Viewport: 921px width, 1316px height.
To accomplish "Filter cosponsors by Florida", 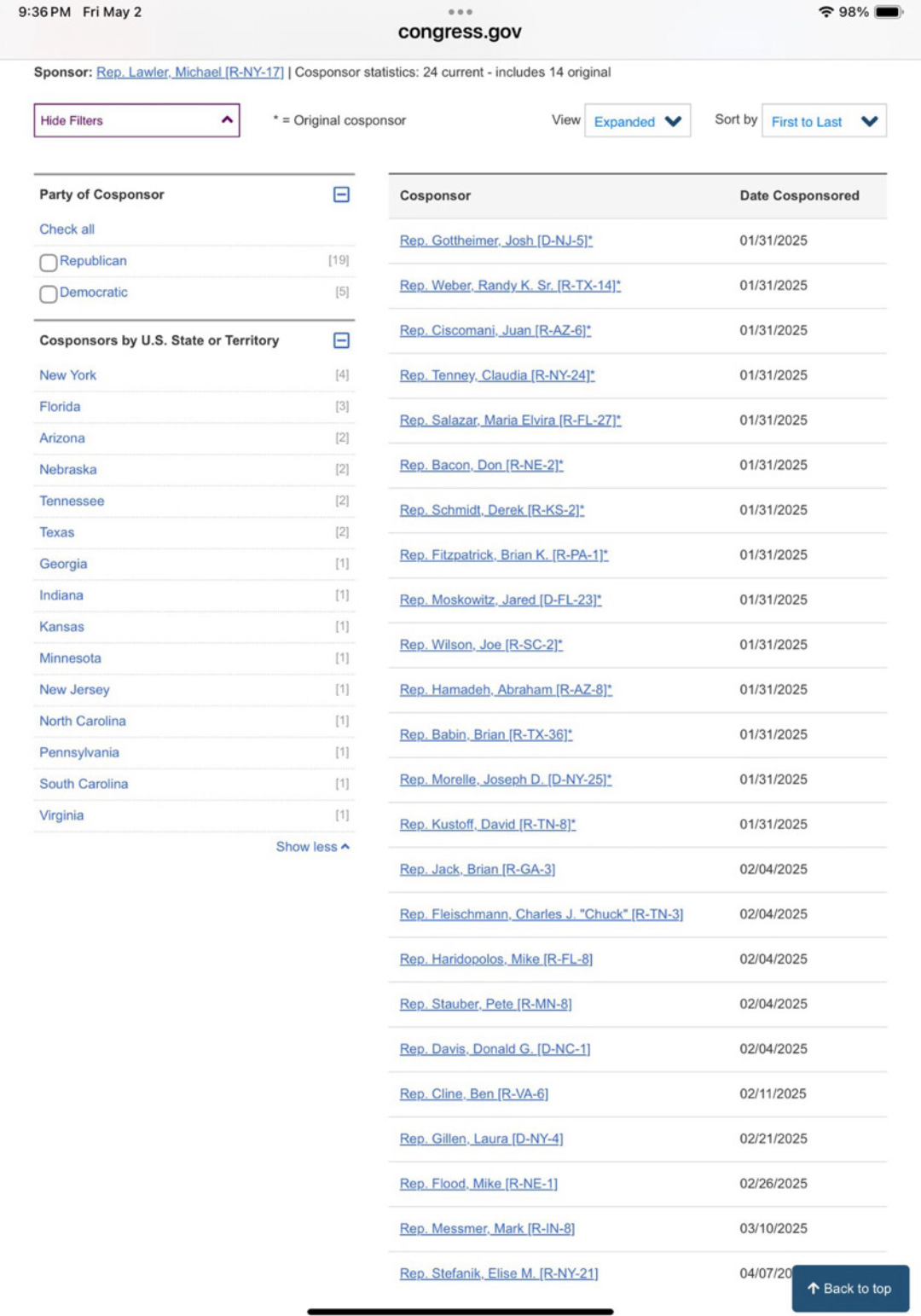I will pos(60,407).
